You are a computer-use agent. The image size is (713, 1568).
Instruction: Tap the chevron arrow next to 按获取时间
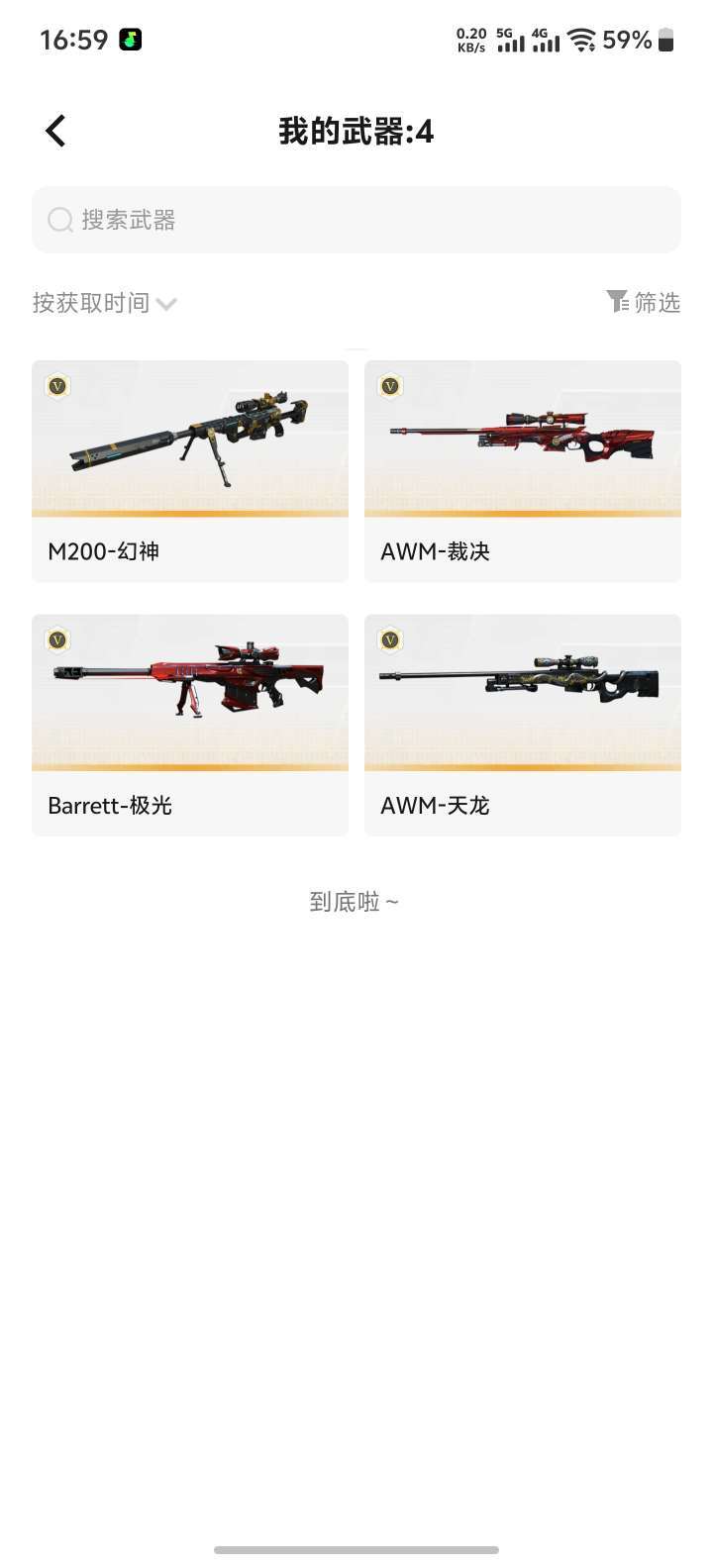coord(165,304)
